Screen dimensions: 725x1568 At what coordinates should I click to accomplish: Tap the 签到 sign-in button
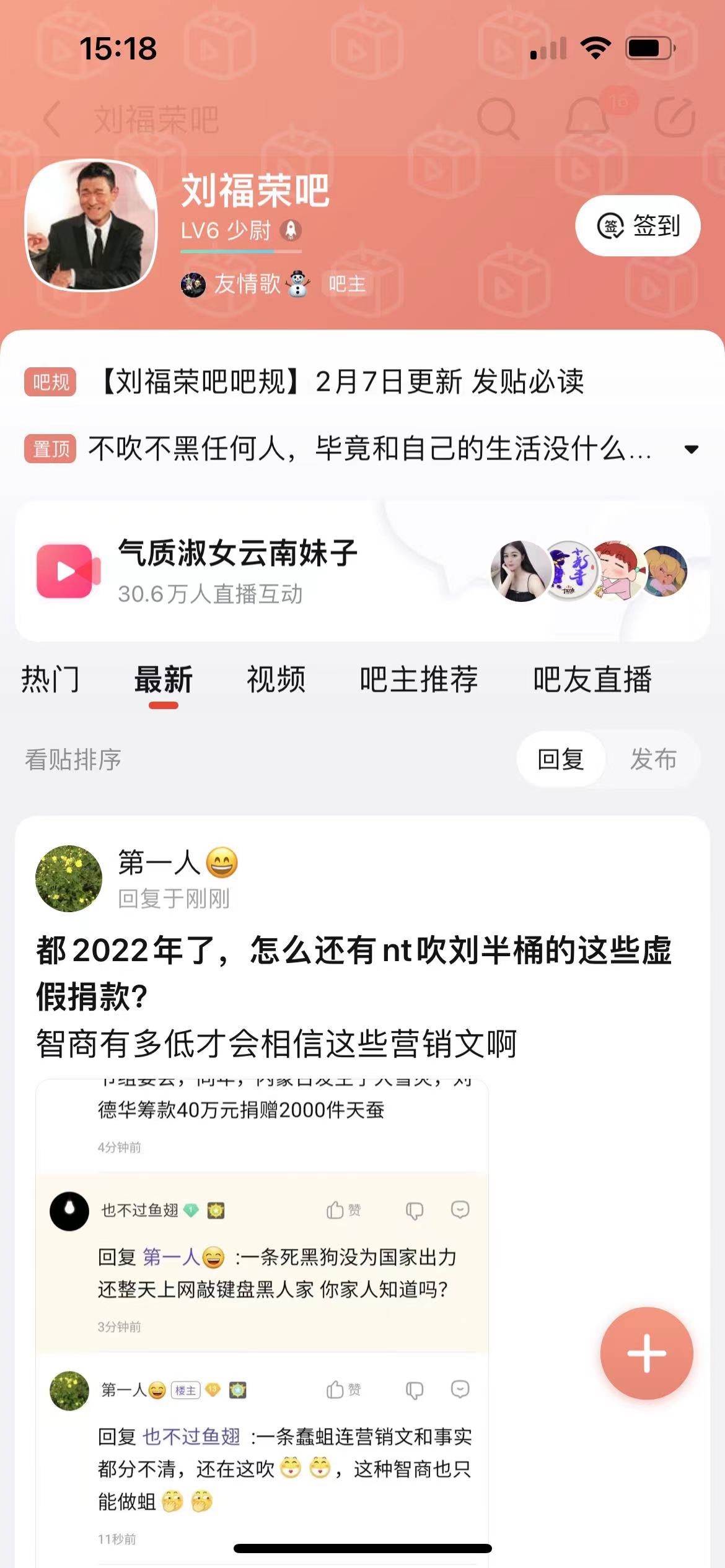(638, 225)
